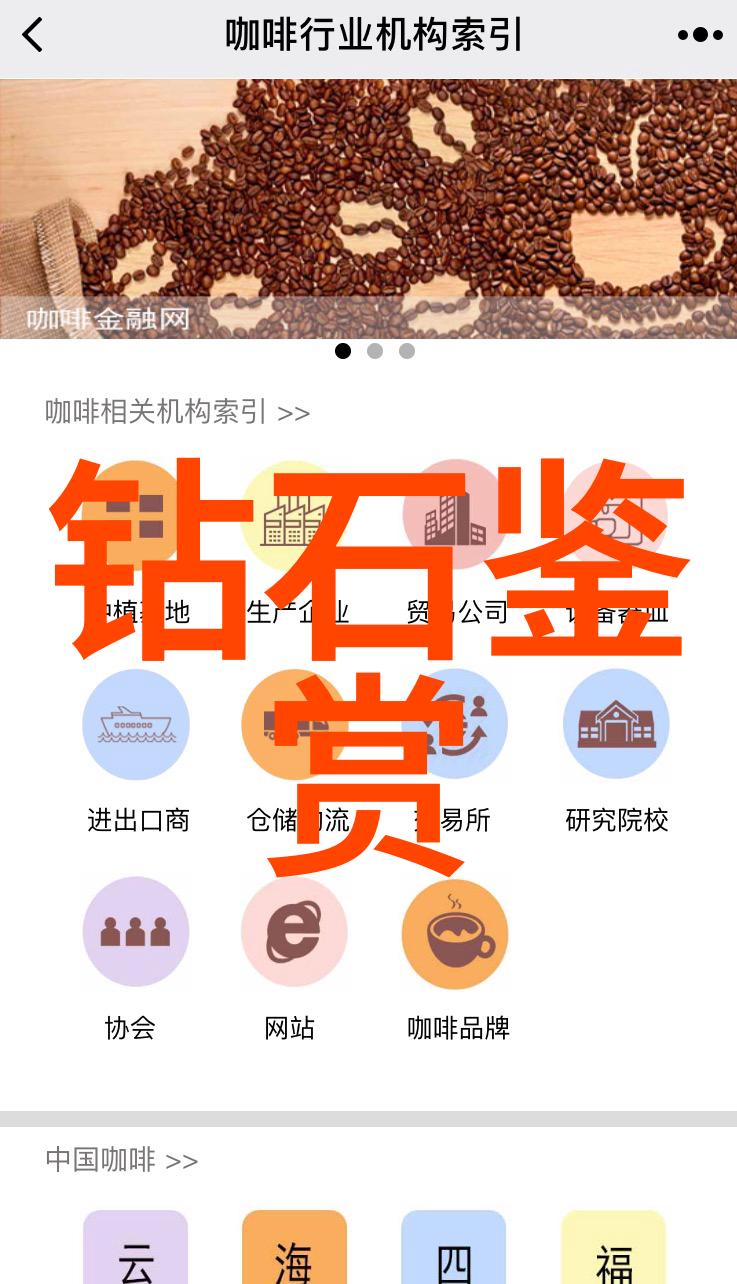Image resolution: width=737 pixels, height=1284 pixels.
Task: Jump to the second banner slide dot
Action: tap(375, 351)
